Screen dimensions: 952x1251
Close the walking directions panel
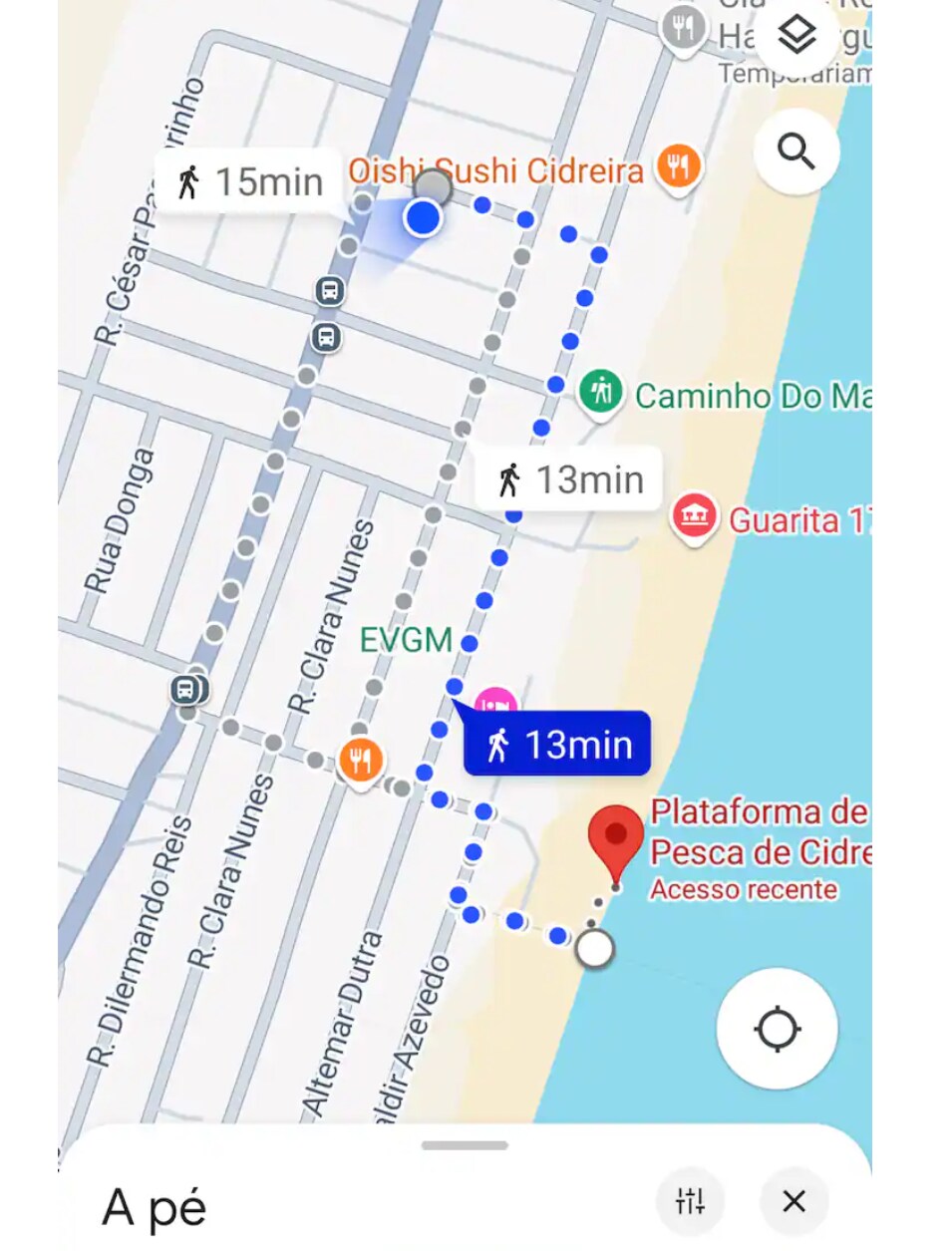click(x=793, y=1200)
